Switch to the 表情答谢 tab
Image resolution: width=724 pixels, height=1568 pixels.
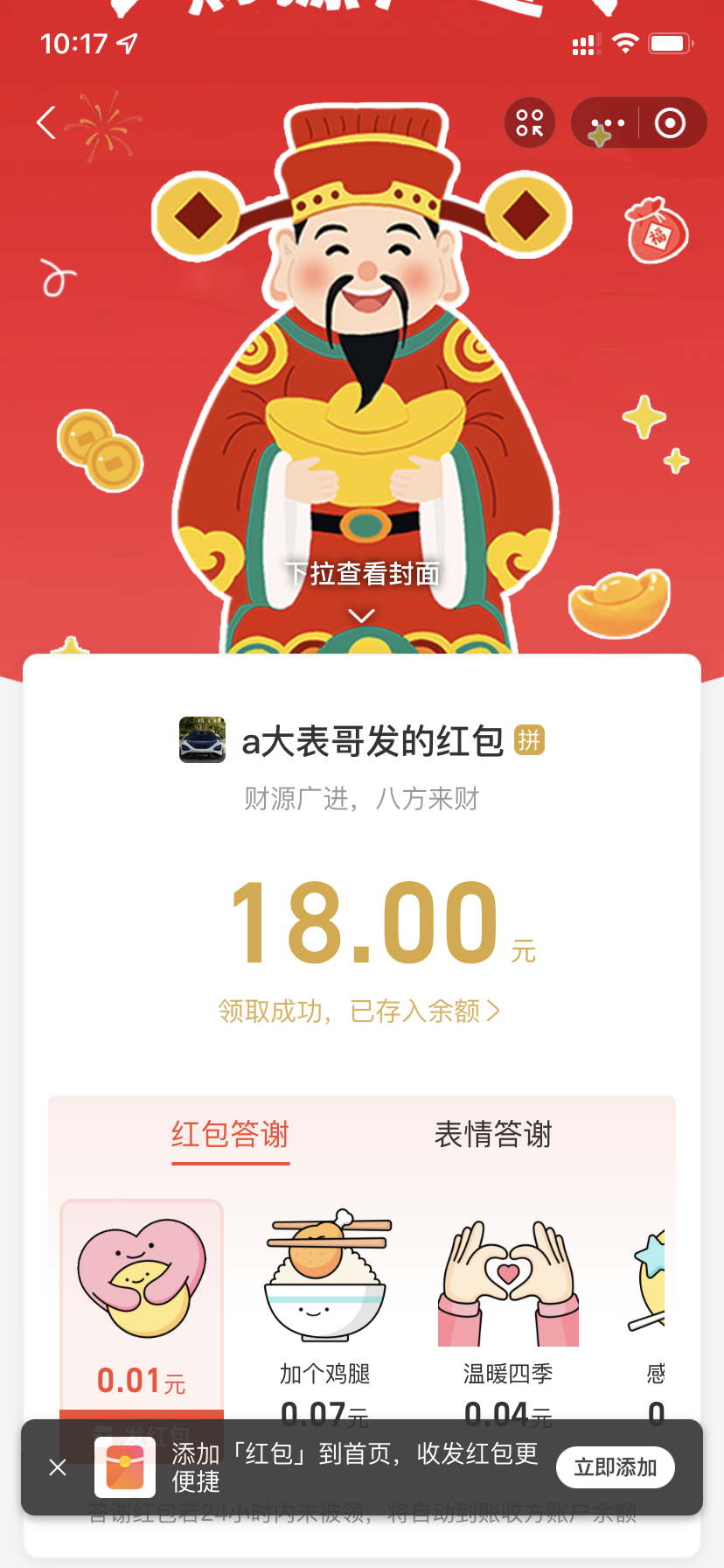coord(492,1134)
